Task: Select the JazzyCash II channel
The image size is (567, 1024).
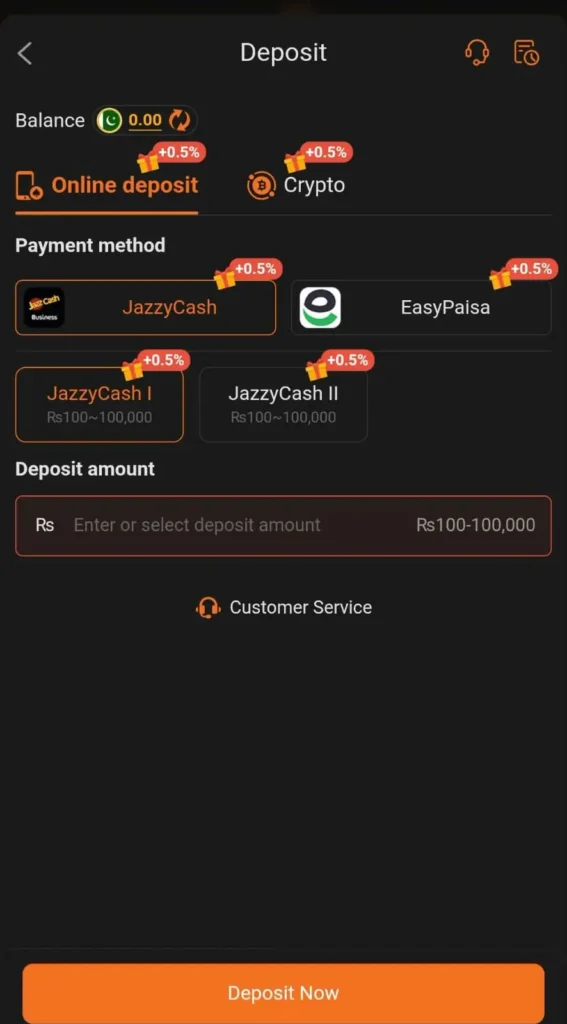Action: click(x=284, y=404)
